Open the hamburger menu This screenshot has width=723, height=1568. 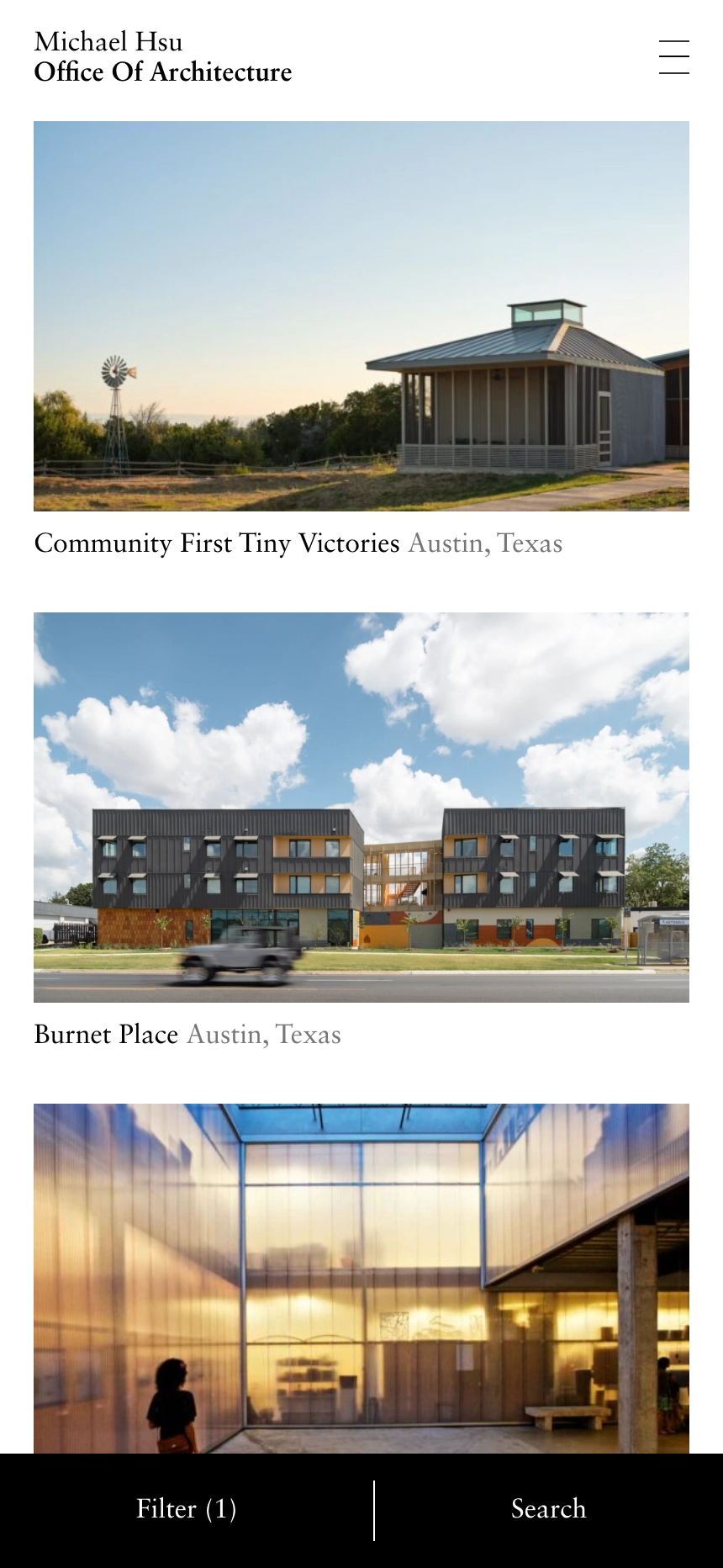[x=673, y=57]
